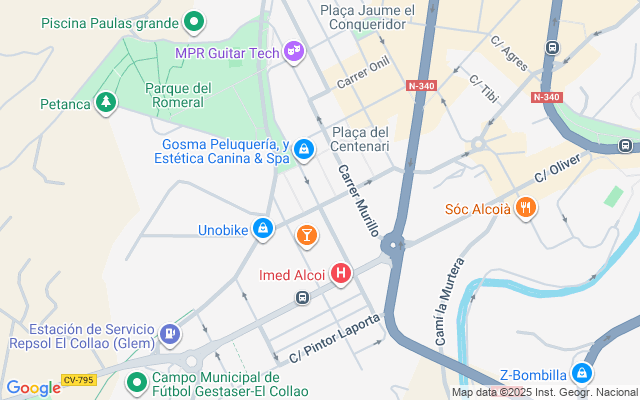
Task: Tap the Petanca park pin
Action: click(x=104, y=102)
